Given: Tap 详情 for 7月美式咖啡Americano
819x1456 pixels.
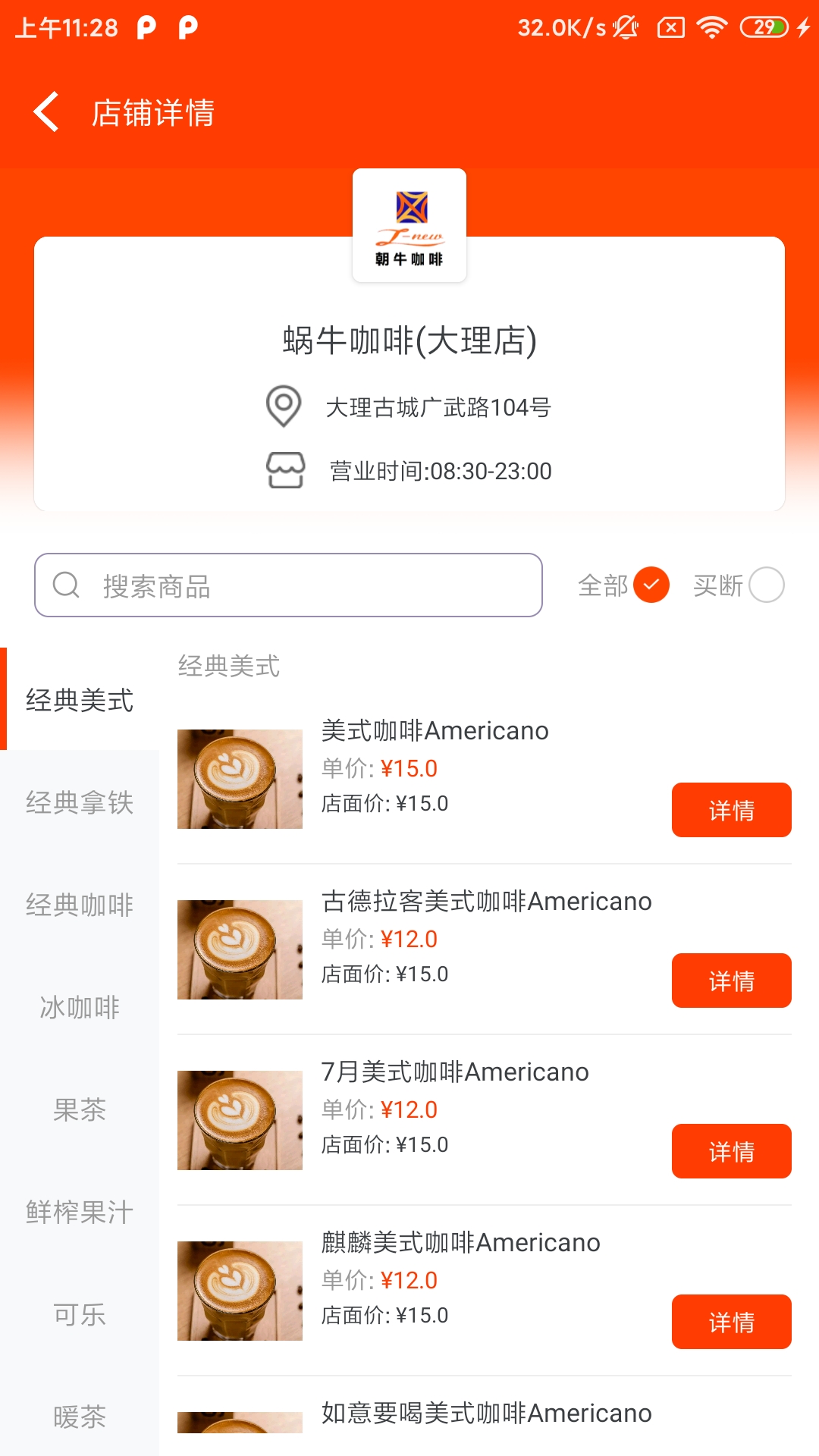Looking at the screenshot, I should click(x=731, y=1151).
